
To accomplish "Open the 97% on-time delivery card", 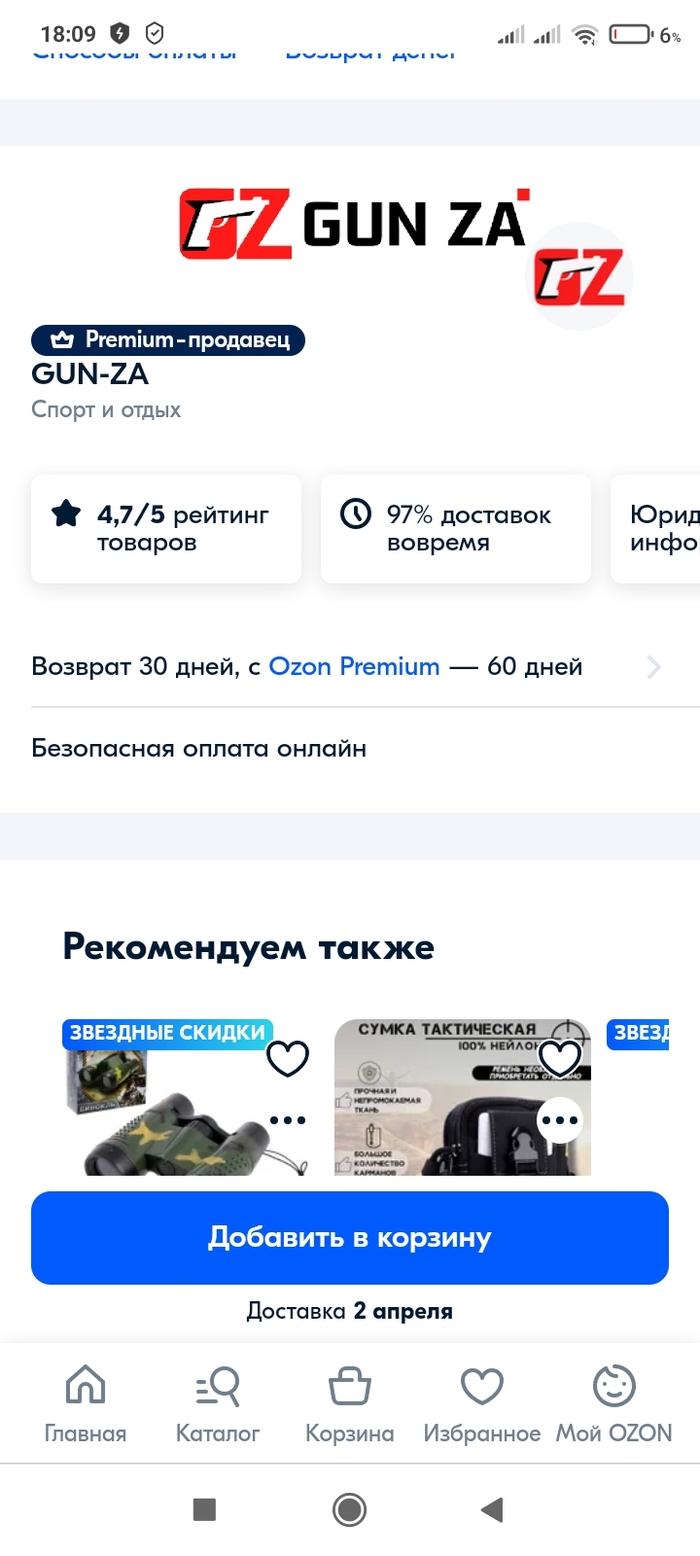I will [x=455, y=529].
